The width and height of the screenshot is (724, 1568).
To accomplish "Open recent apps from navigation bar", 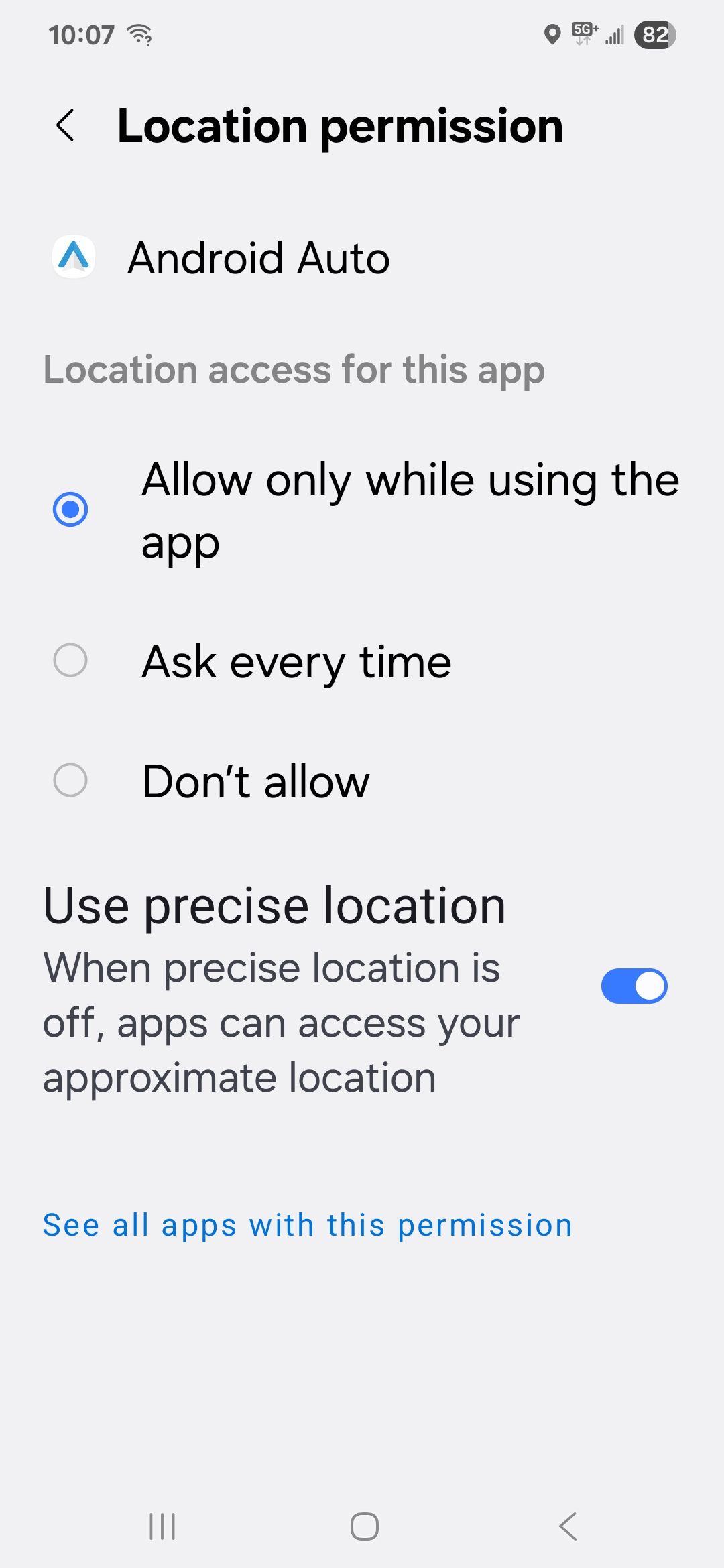I will [x=162, y=1526].
